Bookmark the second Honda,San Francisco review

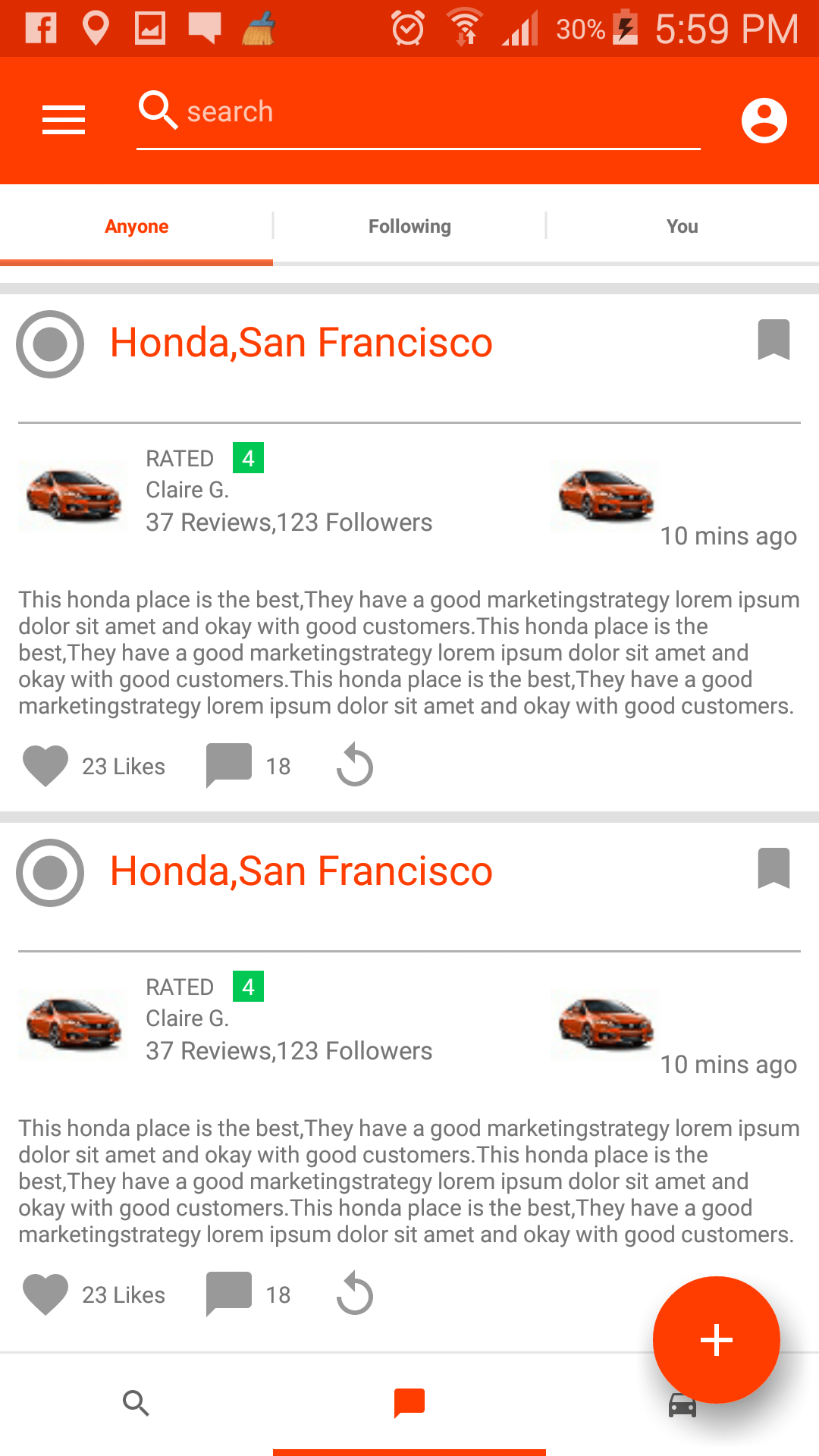click(x=773, y=868)
